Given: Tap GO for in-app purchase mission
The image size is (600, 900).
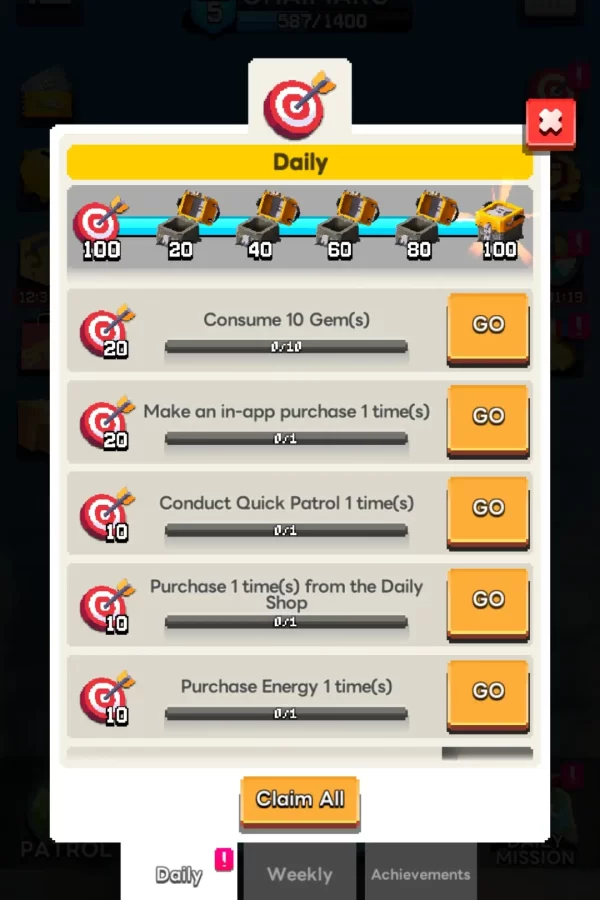Looking at the screenshot, I should click(488, 417).
